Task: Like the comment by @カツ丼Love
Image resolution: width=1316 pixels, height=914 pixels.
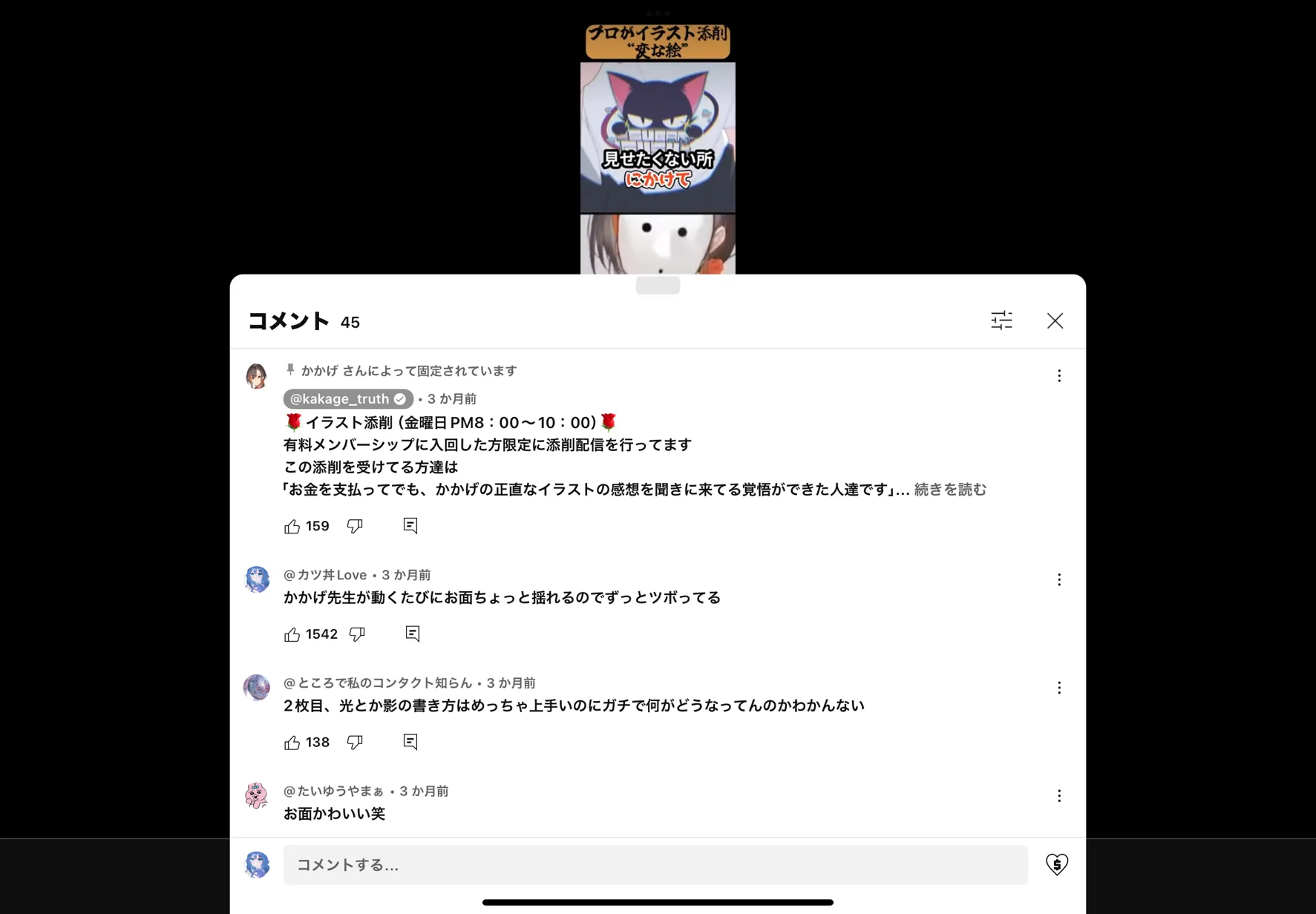Action: pyautogui.click(x=292, y=635)
